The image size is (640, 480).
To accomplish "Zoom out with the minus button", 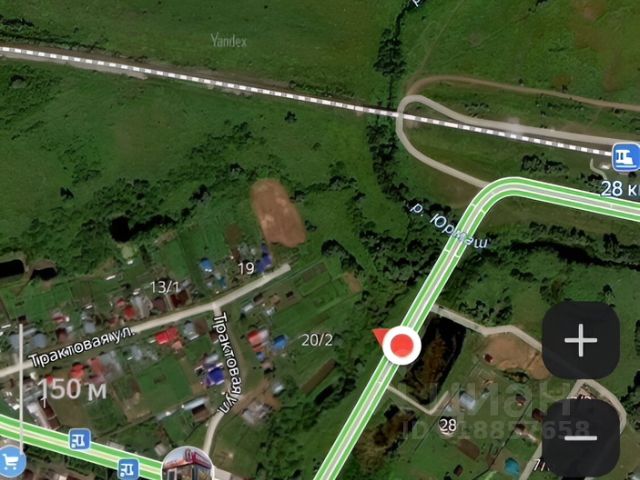I will click(x=580, y=436).
